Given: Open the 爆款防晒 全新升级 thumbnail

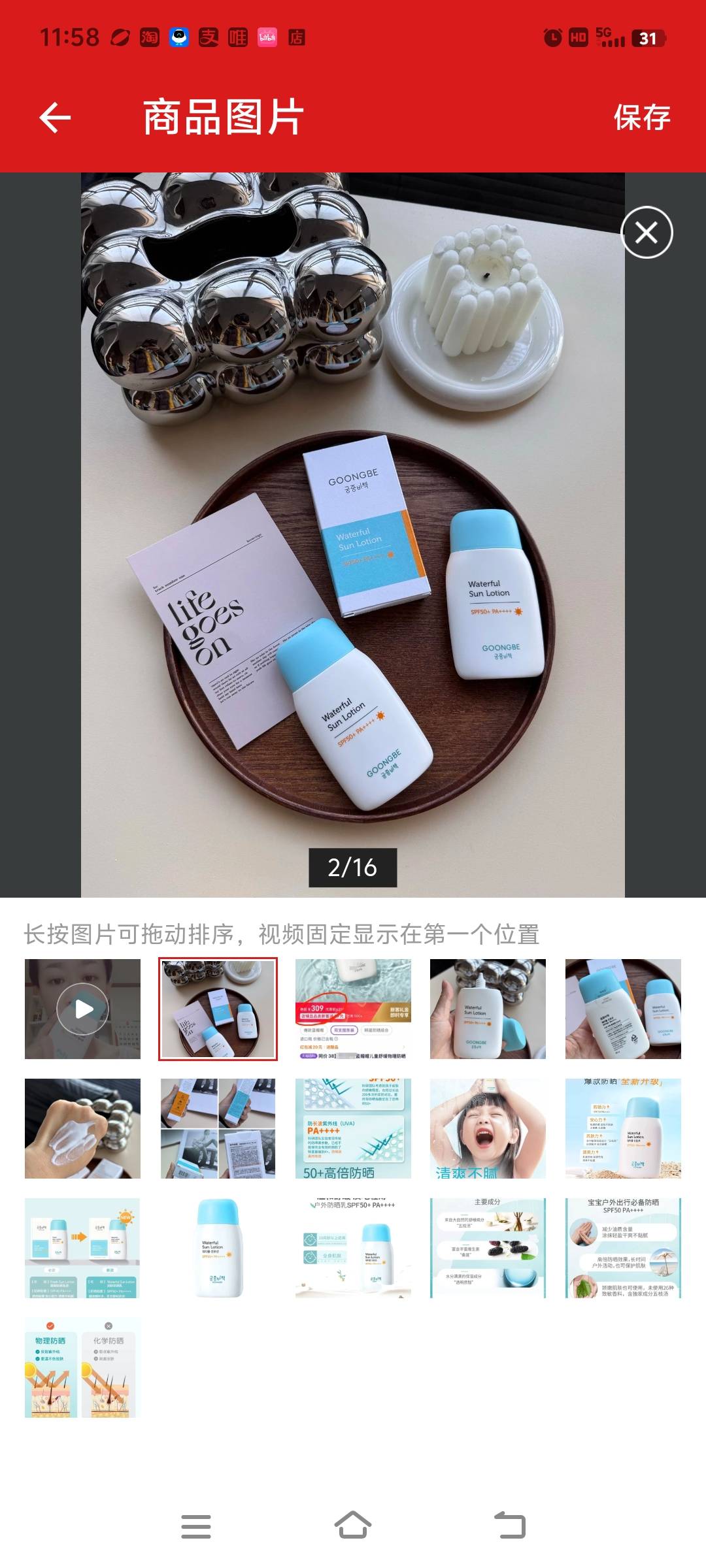Looking at the screenshot, I should pos(623,1128).
